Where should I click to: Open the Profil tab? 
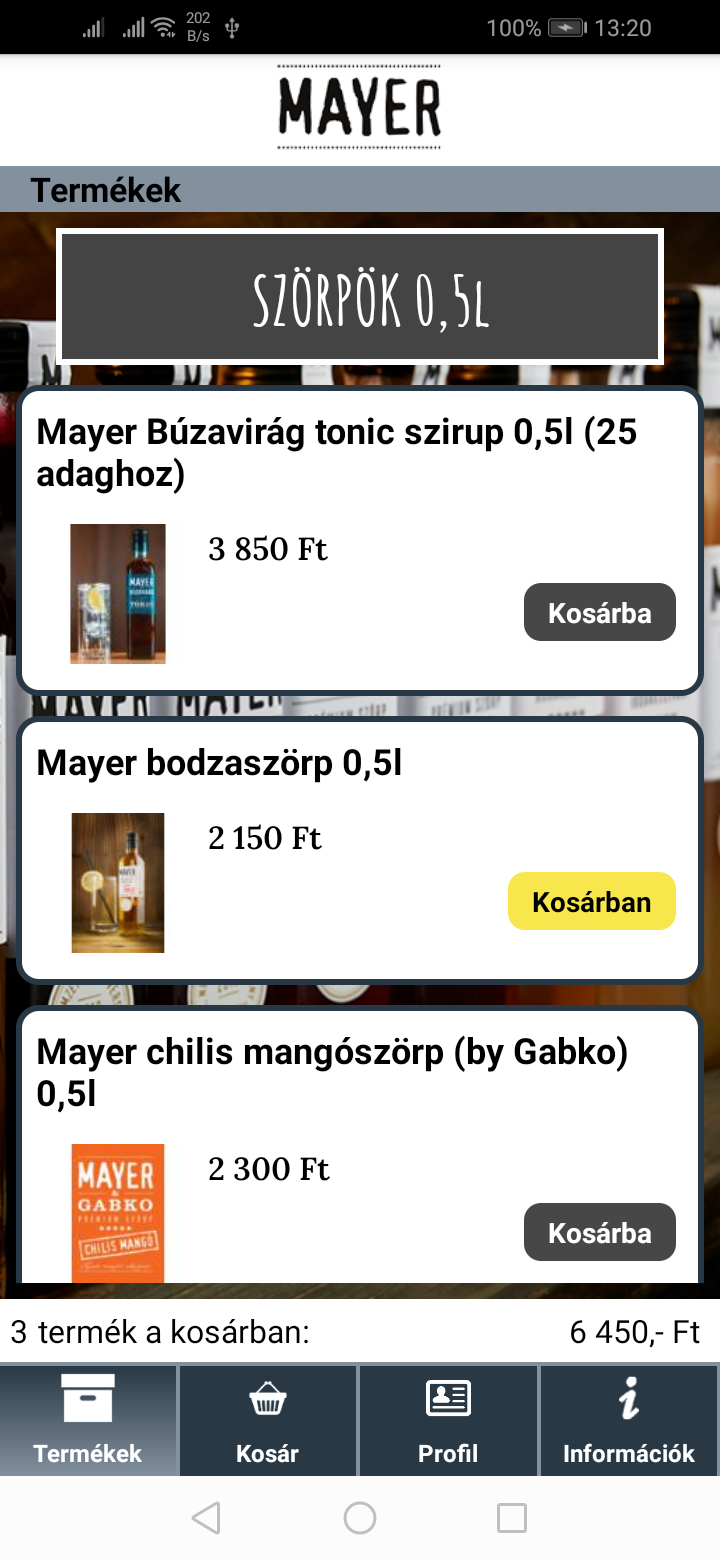[x=448, y=1421]
